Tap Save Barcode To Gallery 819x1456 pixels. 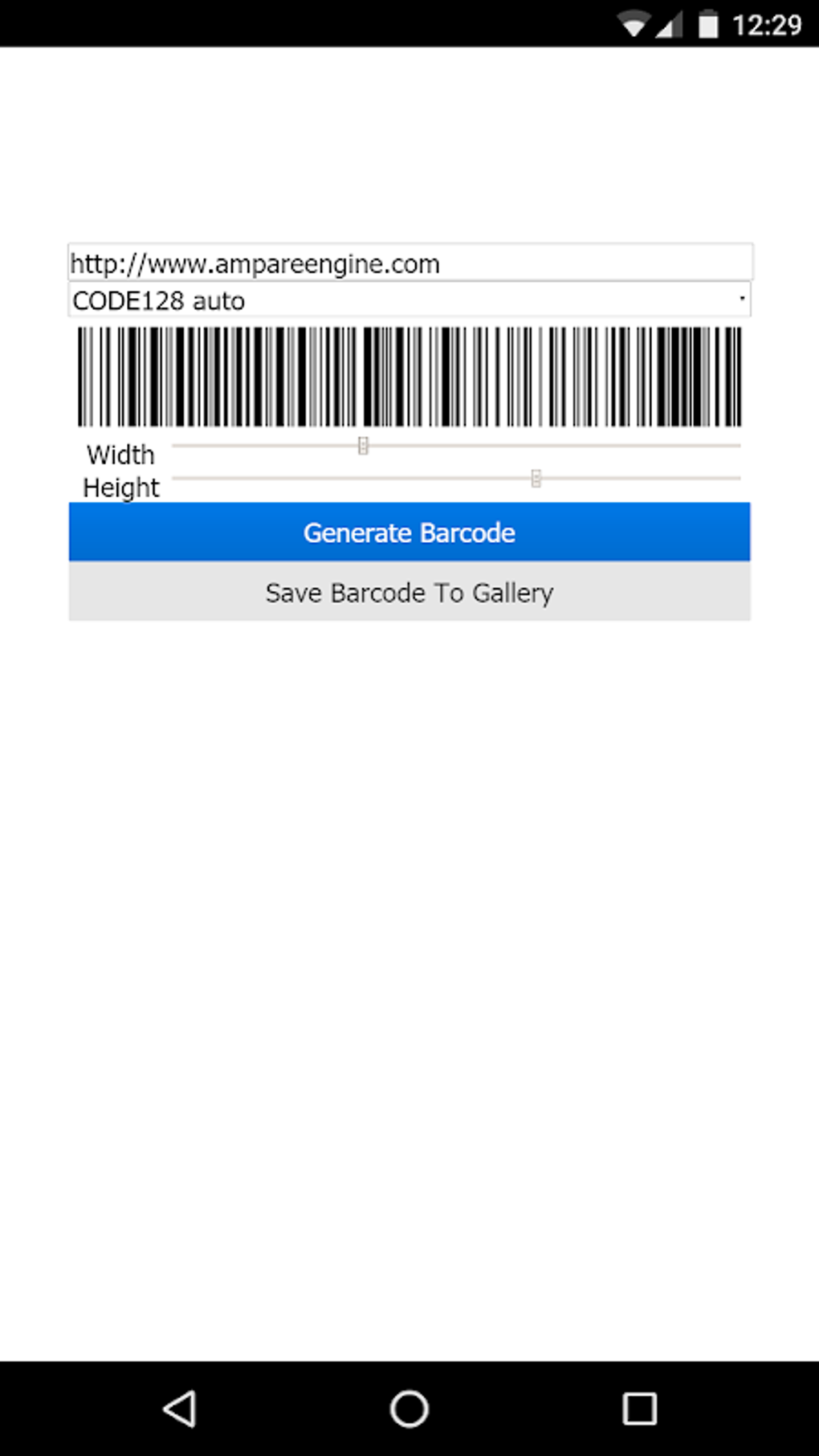409,593
